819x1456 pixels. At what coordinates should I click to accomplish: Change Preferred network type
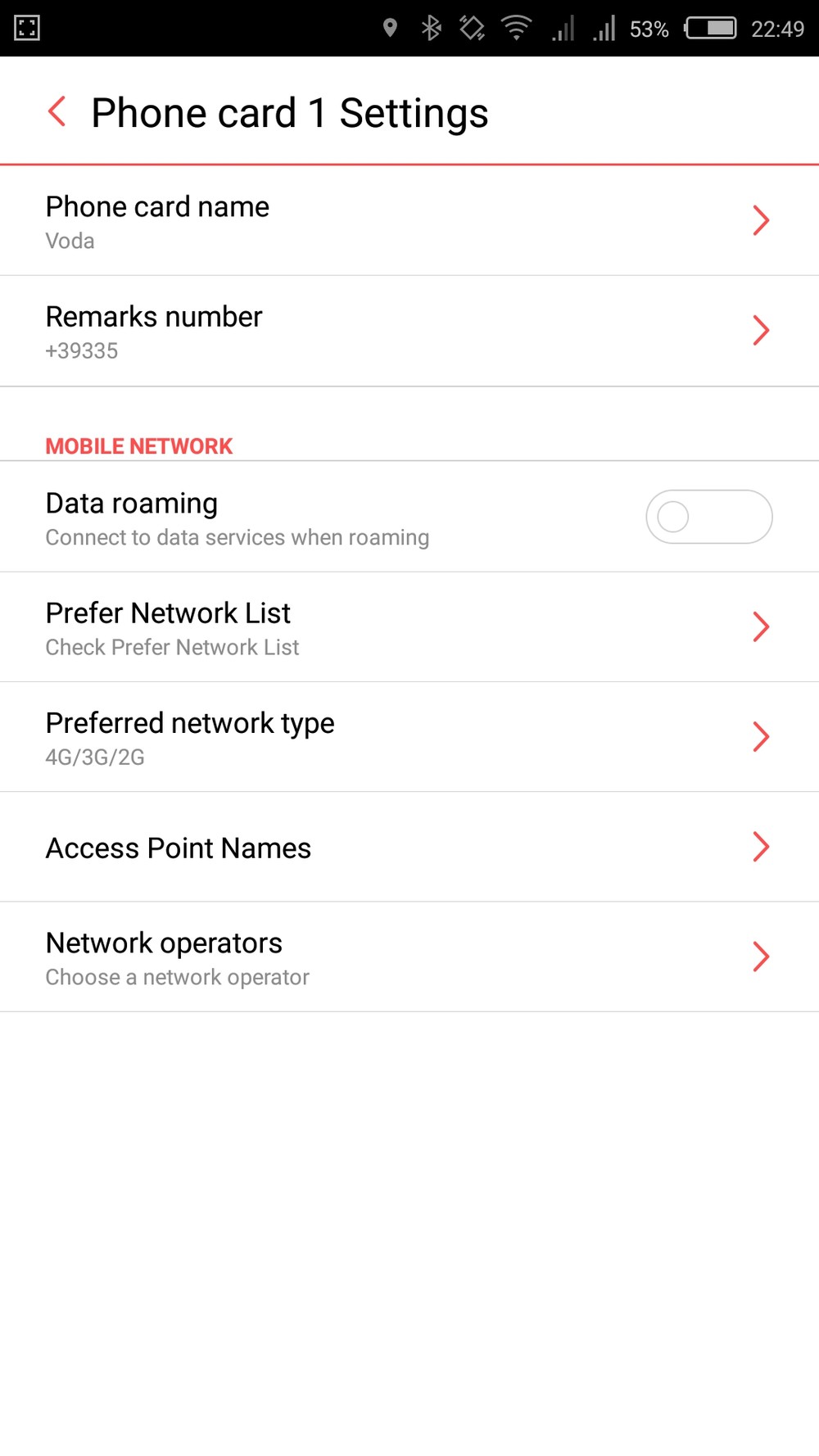tap(409, 737)
